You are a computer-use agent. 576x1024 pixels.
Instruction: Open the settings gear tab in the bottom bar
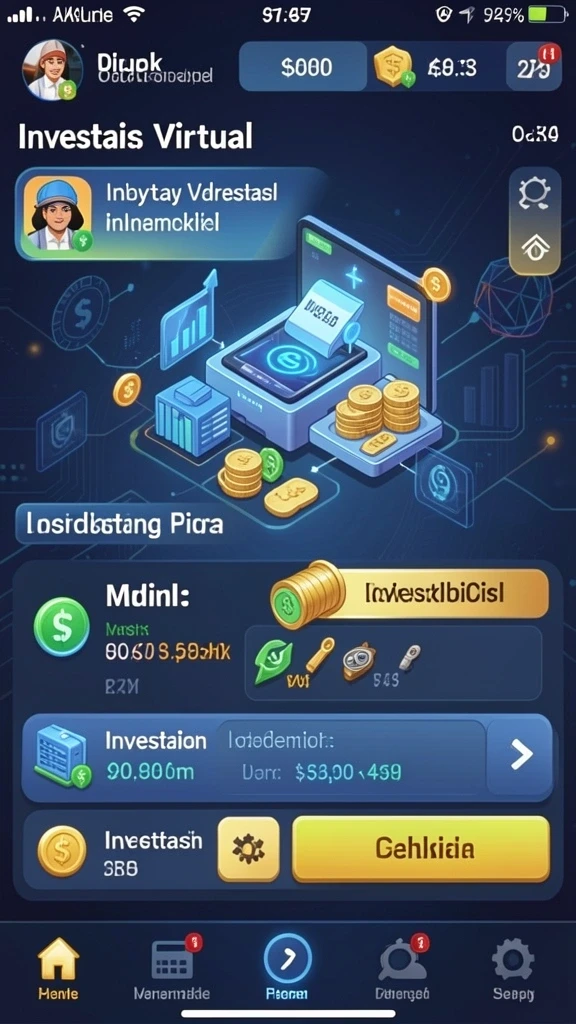(513, 968)
